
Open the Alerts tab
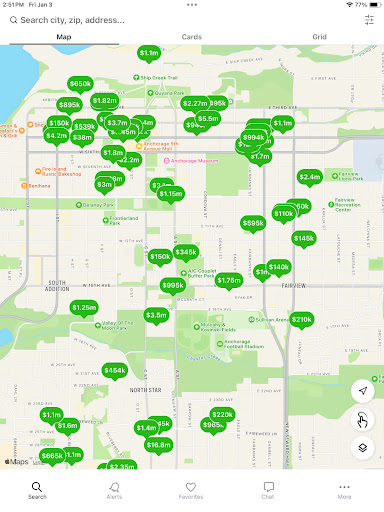pos(114,491)
